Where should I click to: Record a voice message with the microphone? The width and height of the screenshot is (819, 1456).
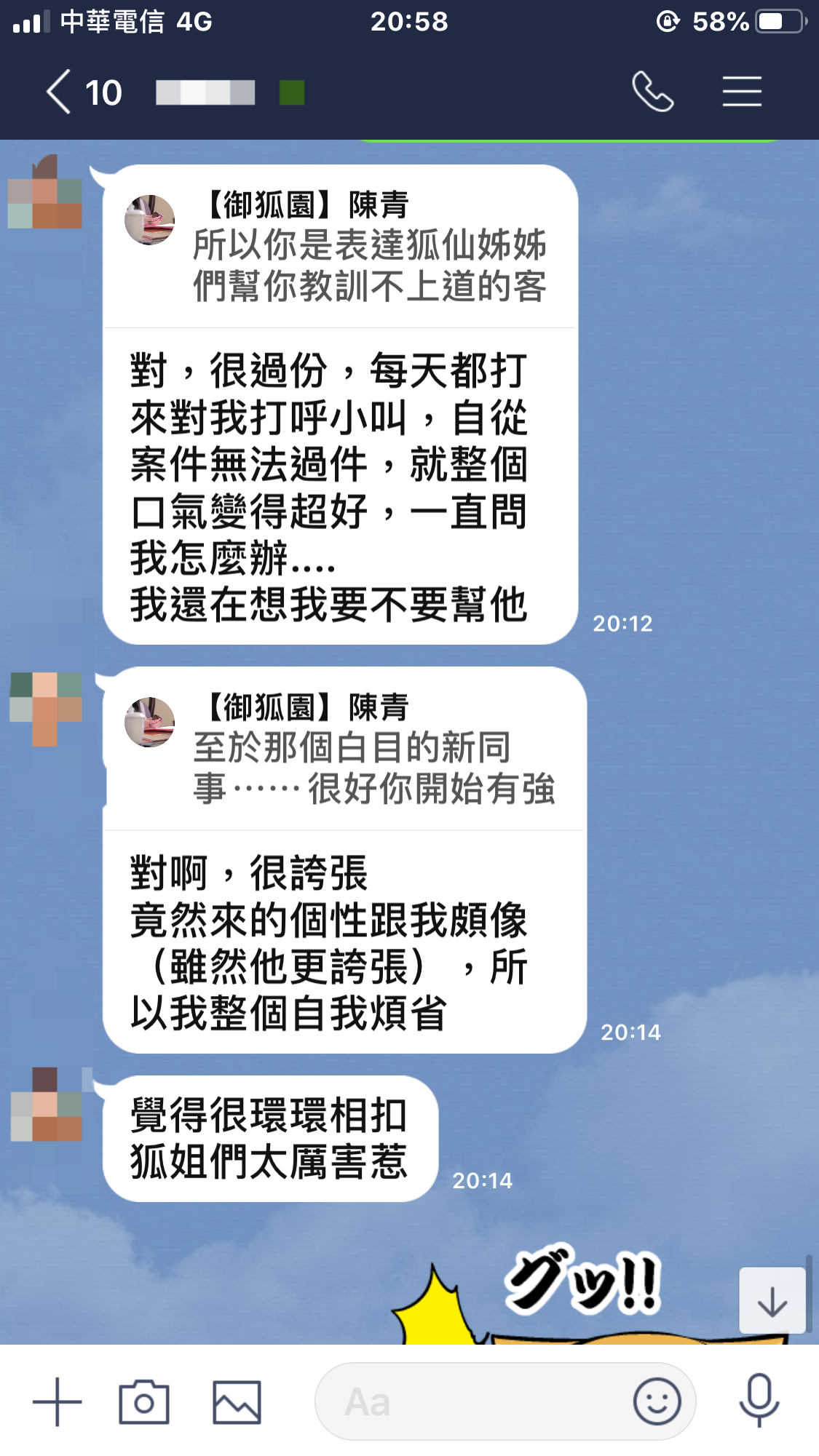point(759,1401)
